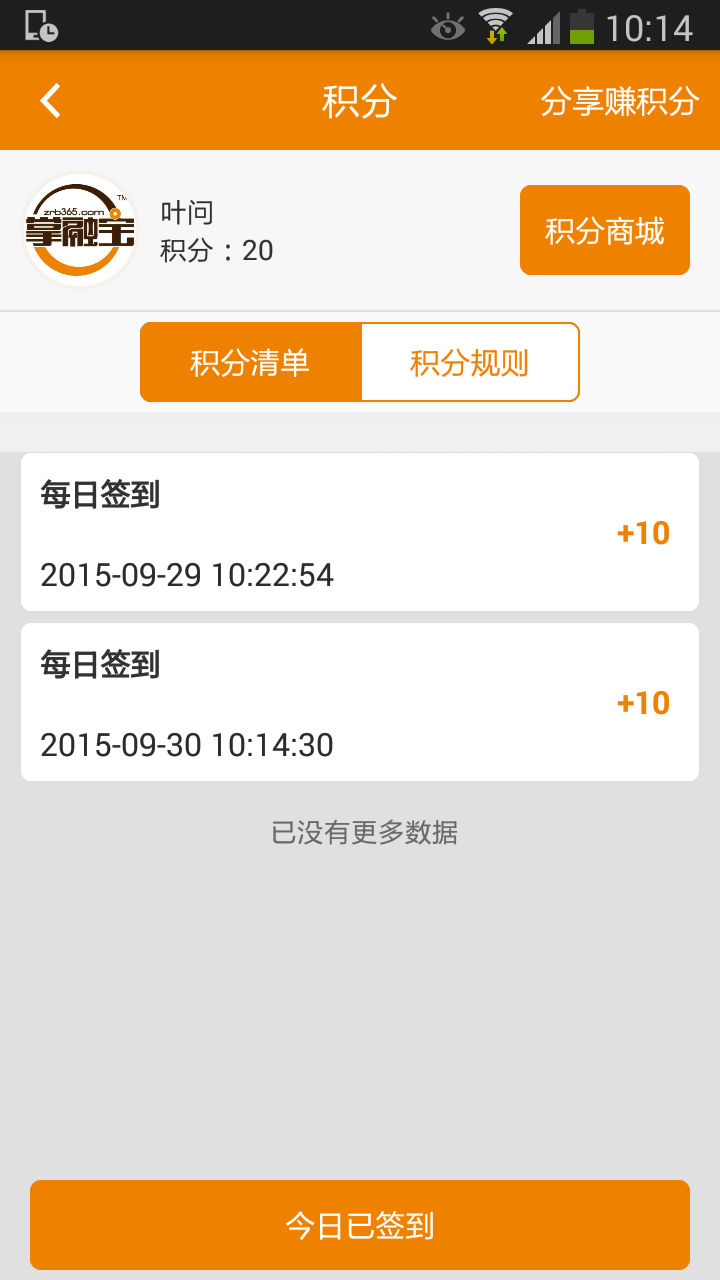Go back using the arrow icon

[x=50, y=101]
